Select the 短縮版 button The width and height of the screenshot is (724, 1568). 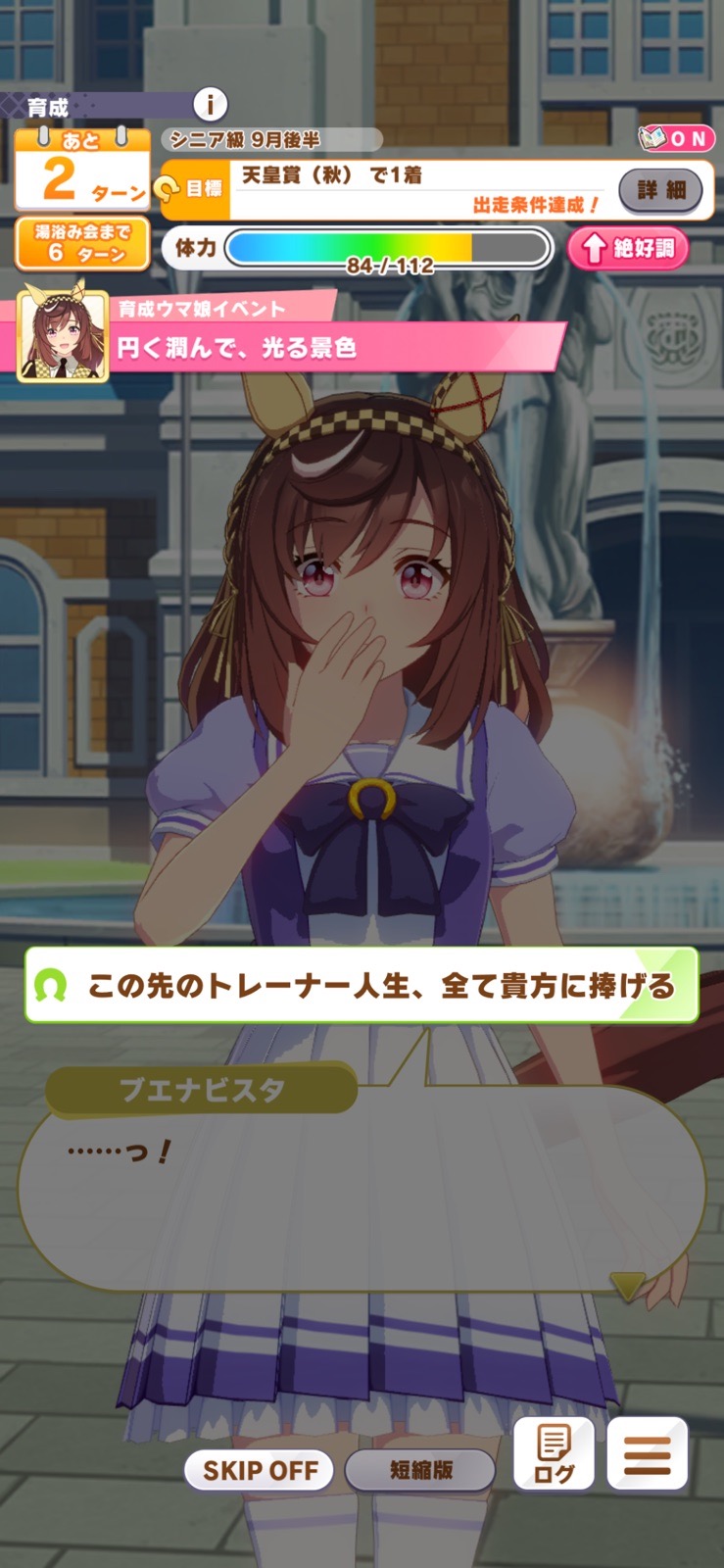[420, 1470]
